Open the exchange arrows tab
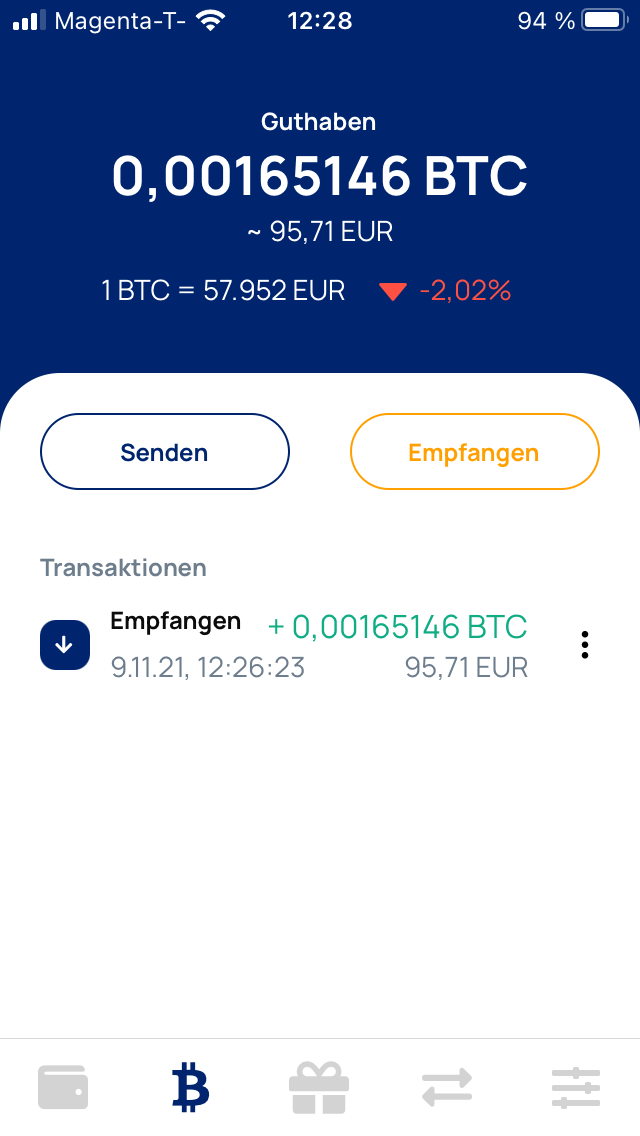The width and height of the screenshot is (640, 1136). pos(446,1087)
